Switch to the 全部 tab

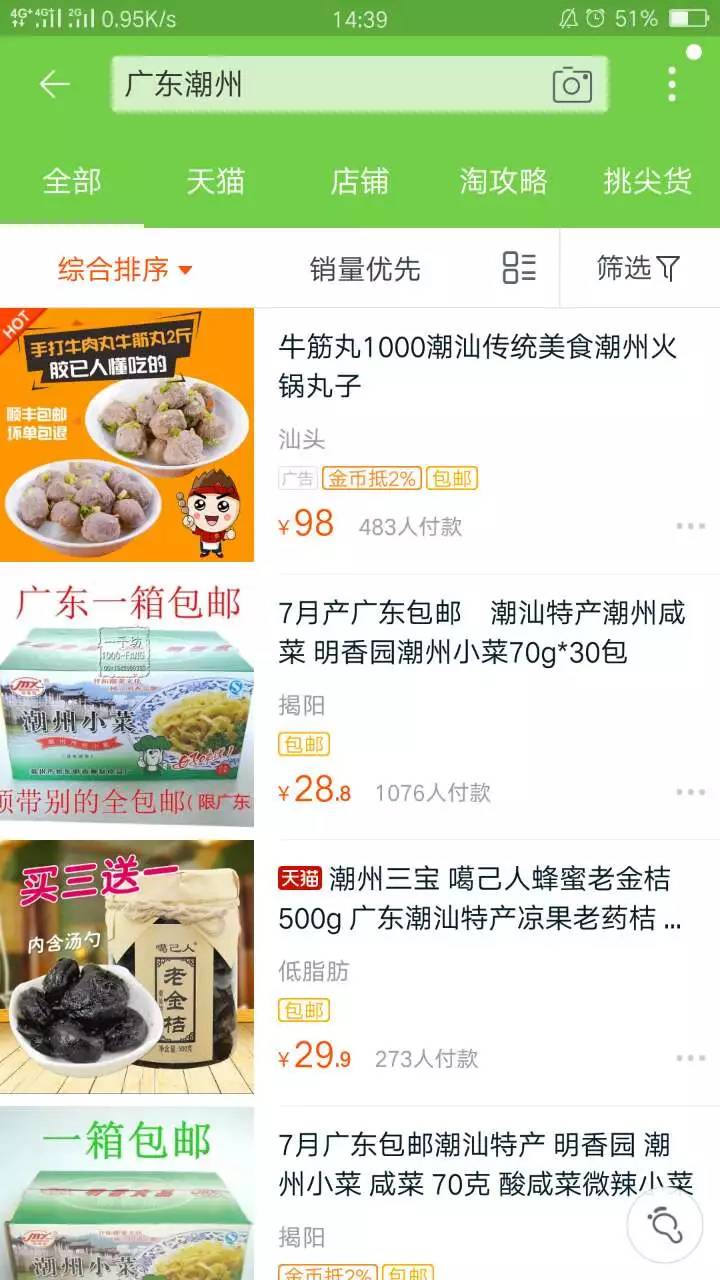[72, 181]
